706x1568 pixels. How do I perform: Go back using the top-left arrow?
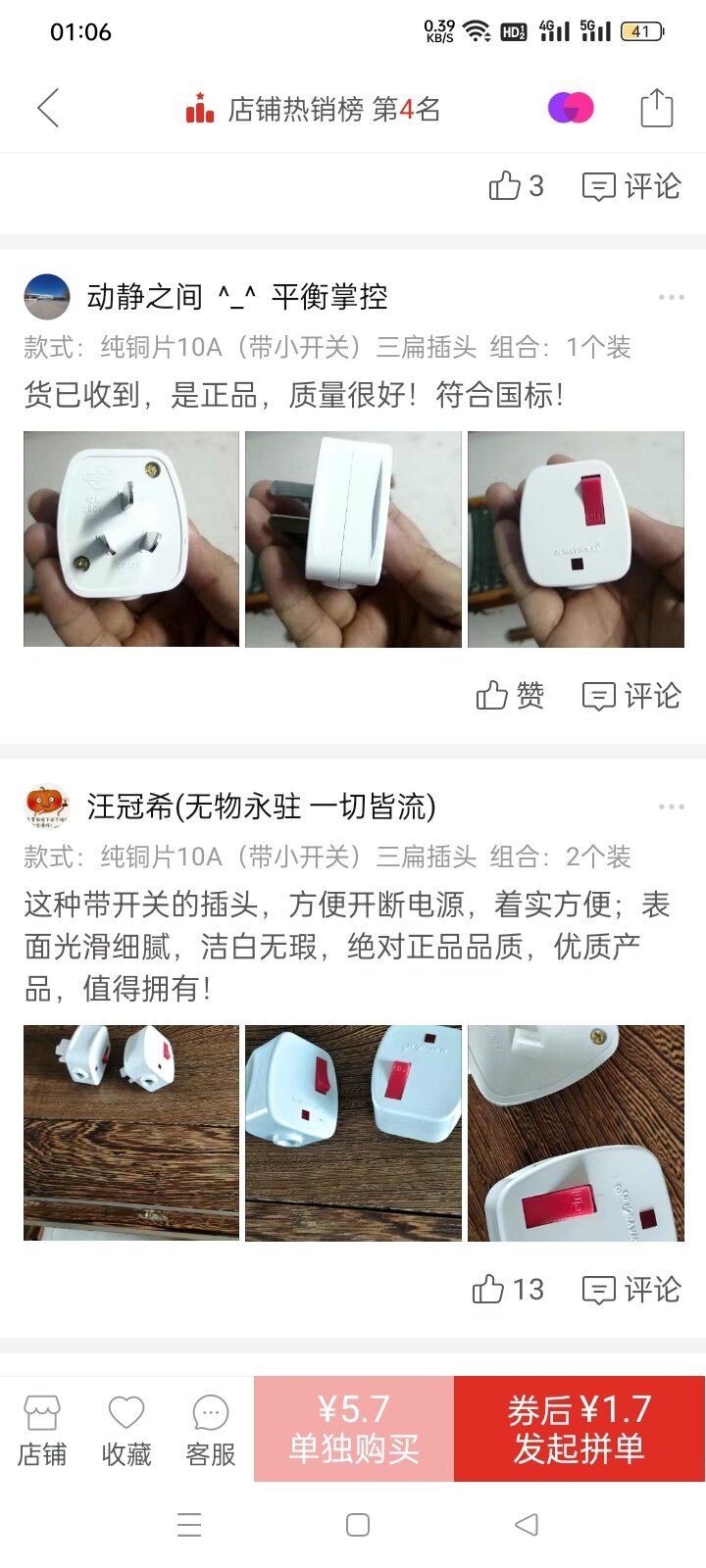48,108
